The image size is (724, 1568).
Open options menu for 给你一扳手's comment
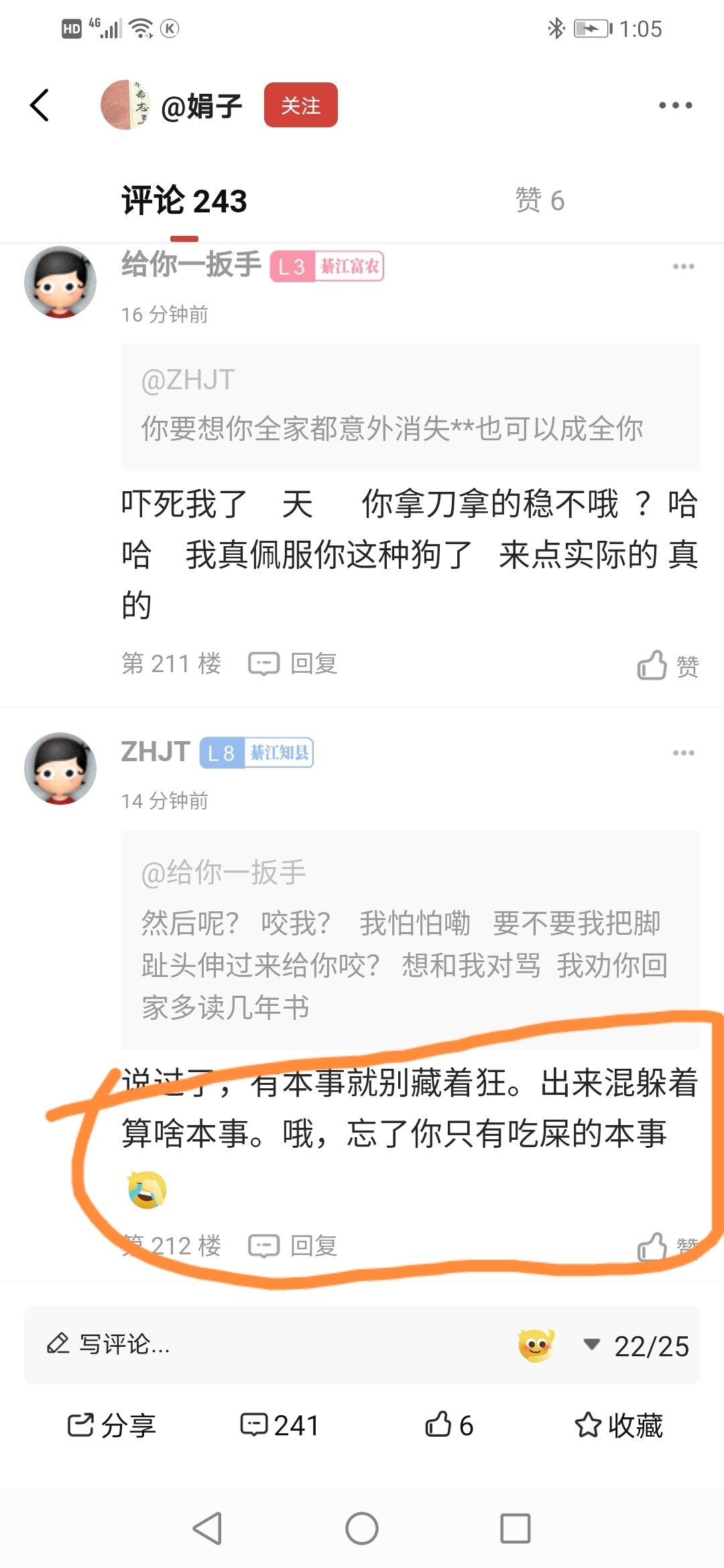(683, 267)
